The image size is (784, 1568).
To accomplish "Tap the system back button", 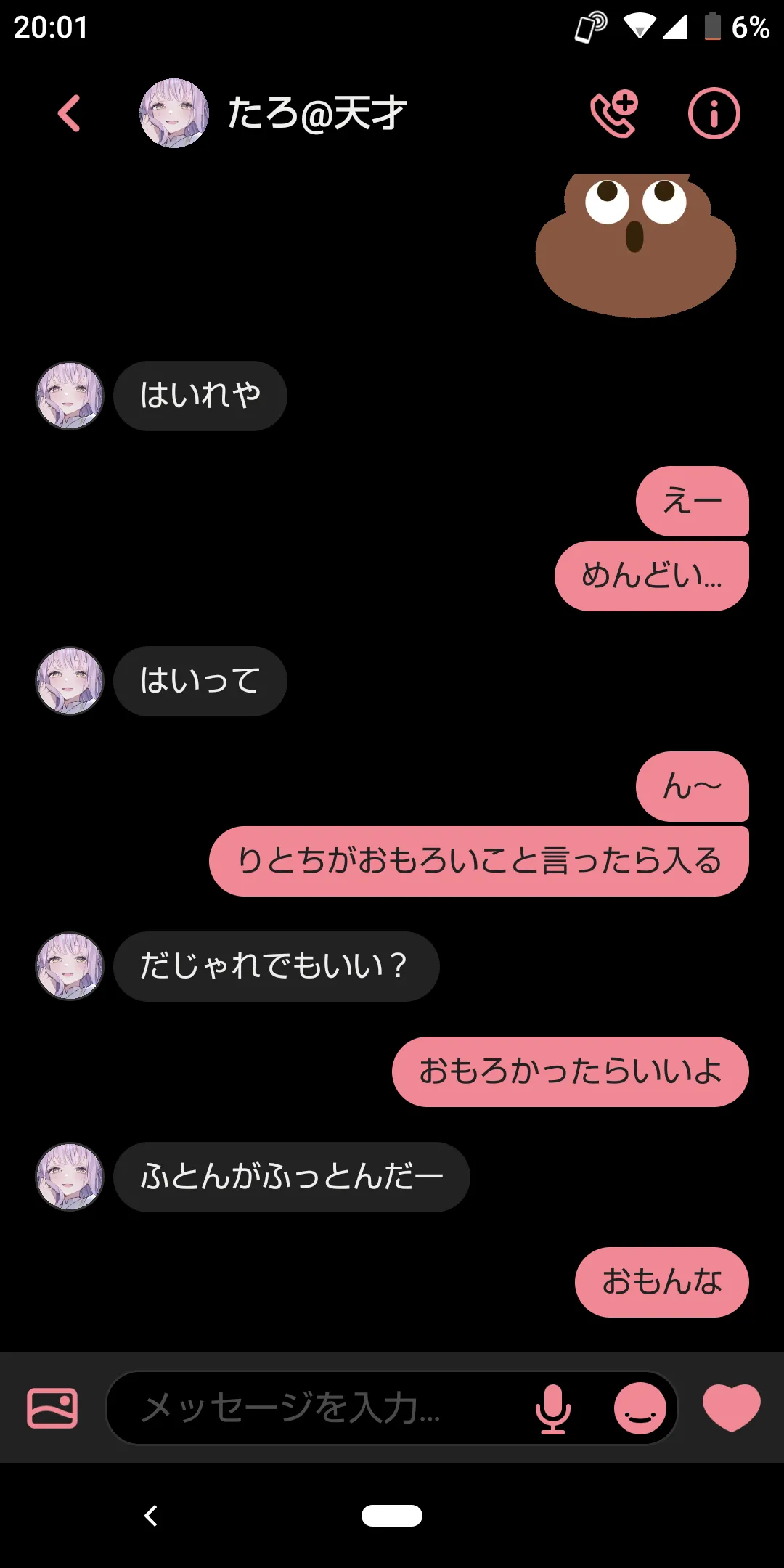I will click(x=151, y=1516).
